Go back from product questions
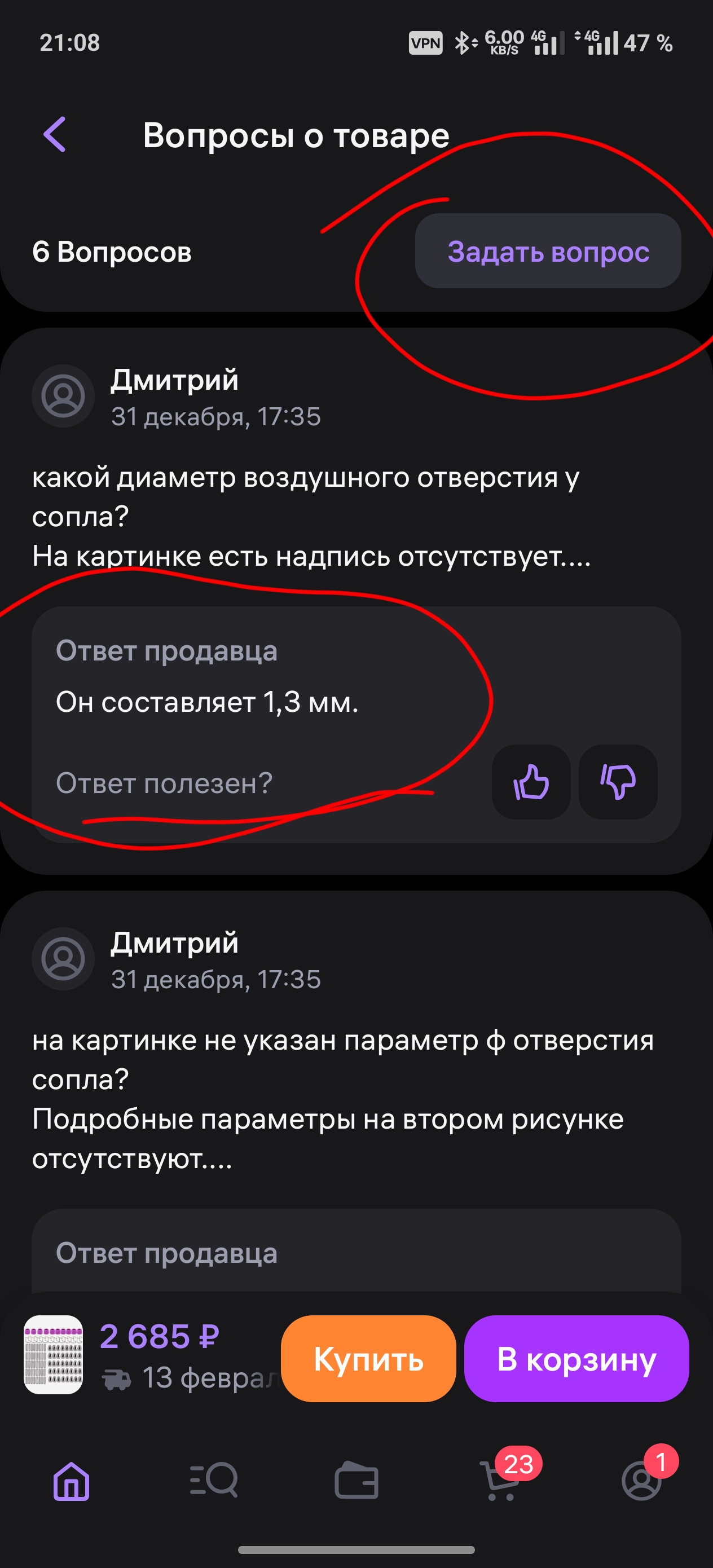Image resolution: width=713 pixels, height=1568 pixels. click(x=55, y=135)
